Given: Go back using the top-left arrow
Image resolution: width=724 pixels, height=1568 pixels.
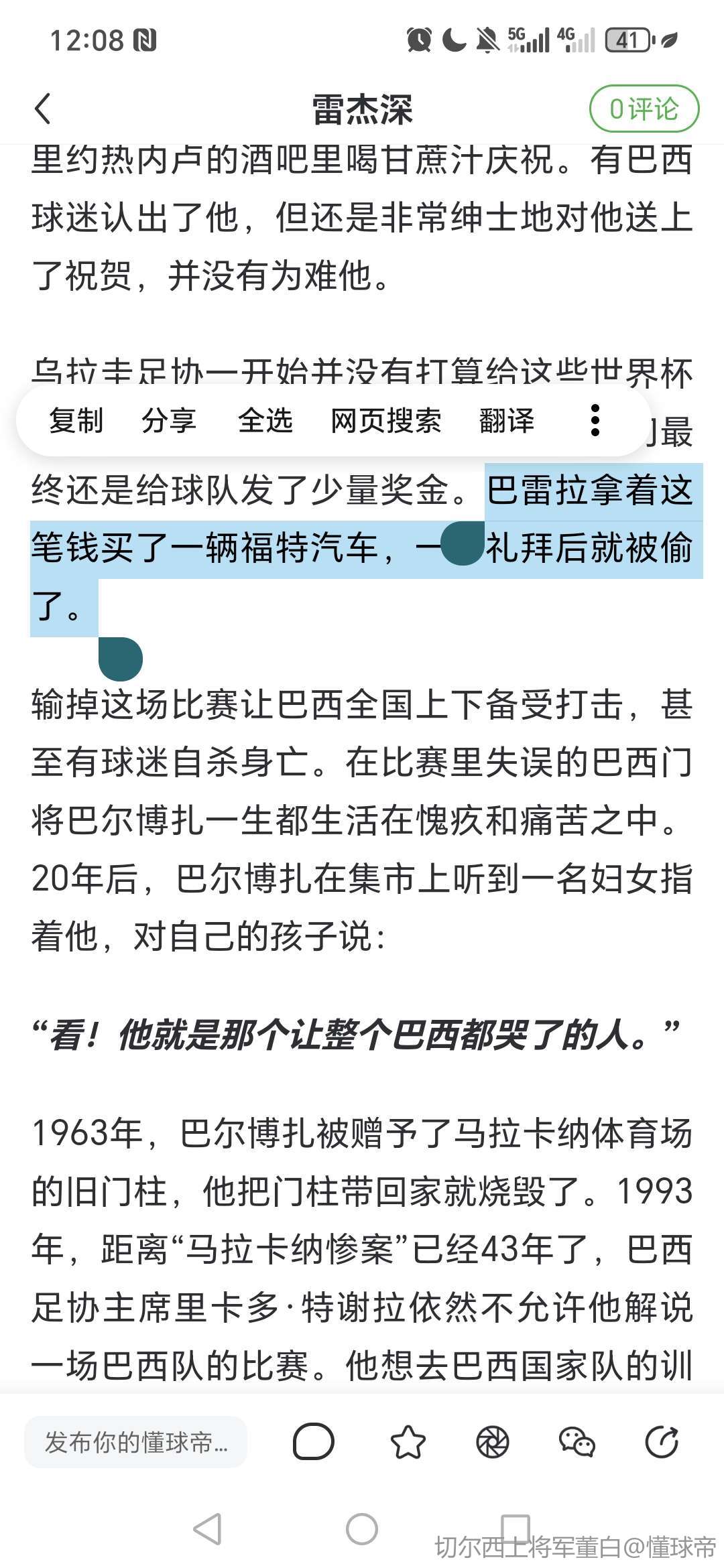Looking at the screenshot, I should coord(43,109).
